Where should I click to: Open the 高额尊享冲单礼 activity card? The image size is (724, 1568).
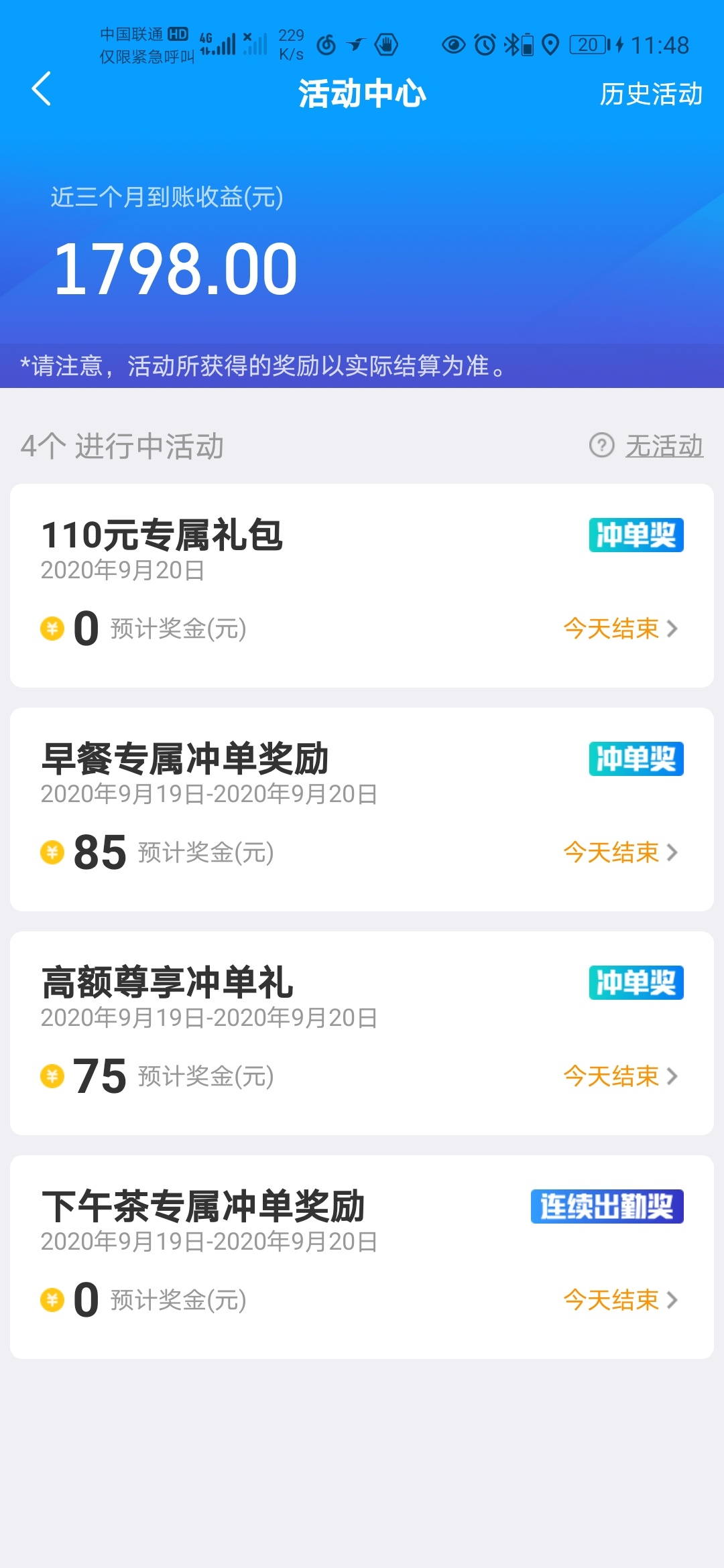(362, 1033)
